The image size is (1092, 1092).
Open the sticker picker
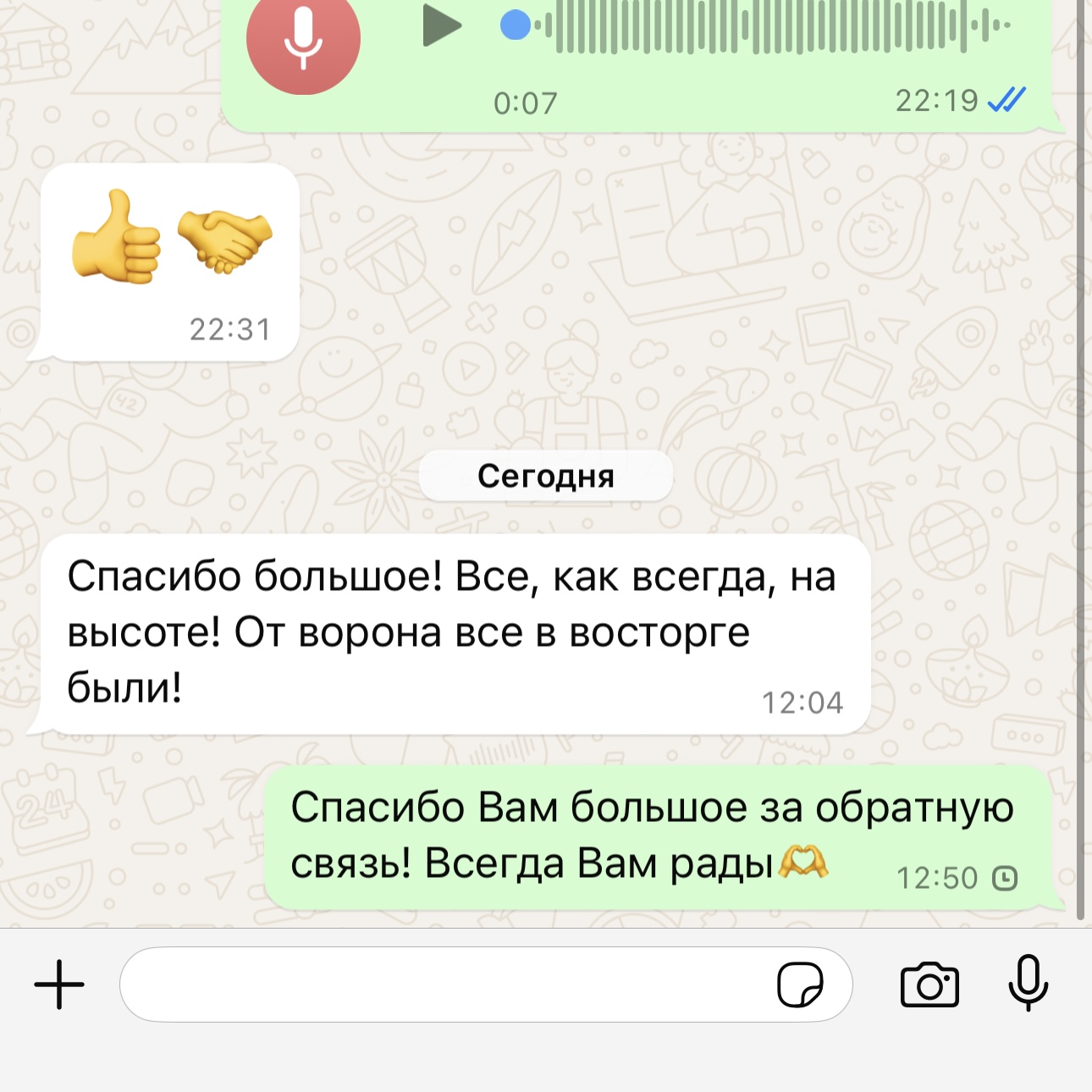pos(800,984)
